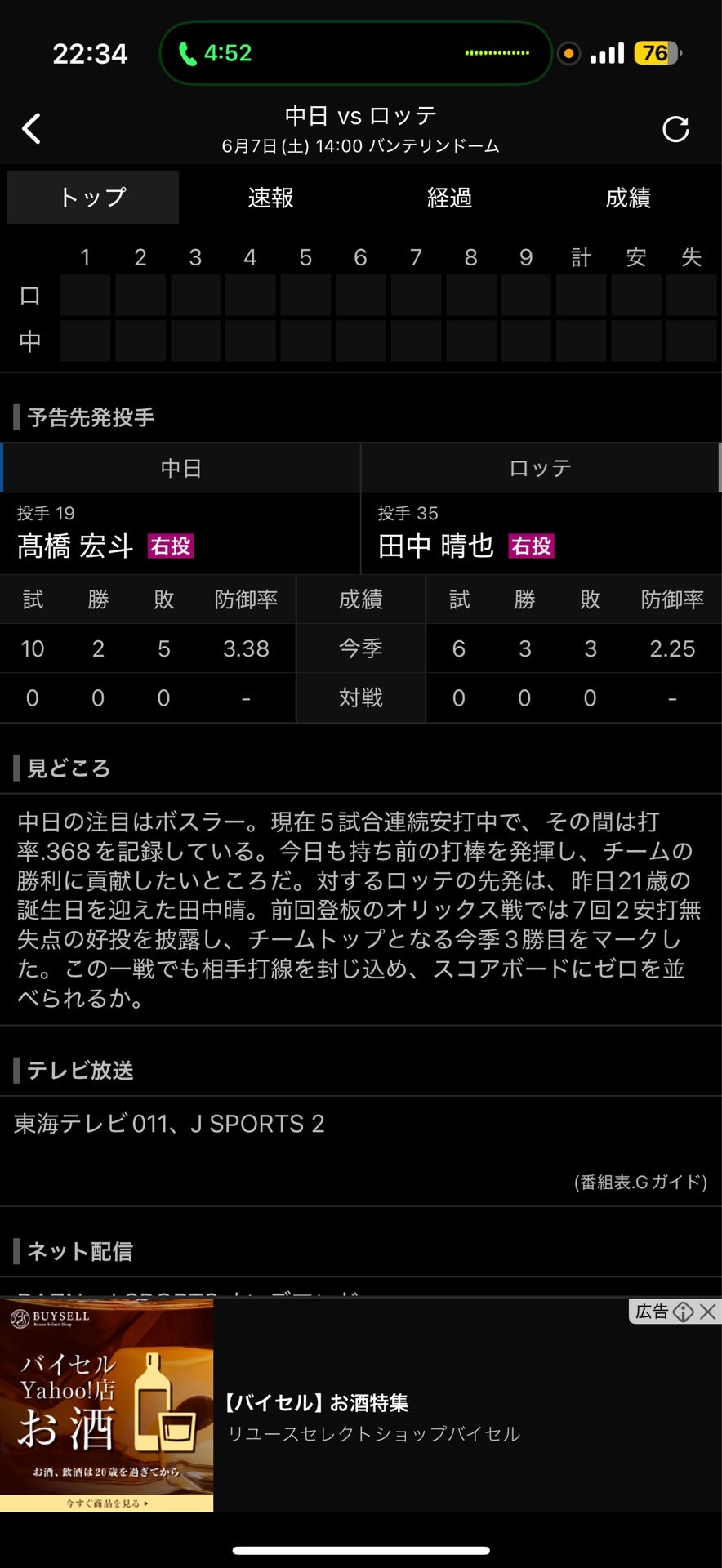Close the advertisement with the X

click(x=708, y=1312)
